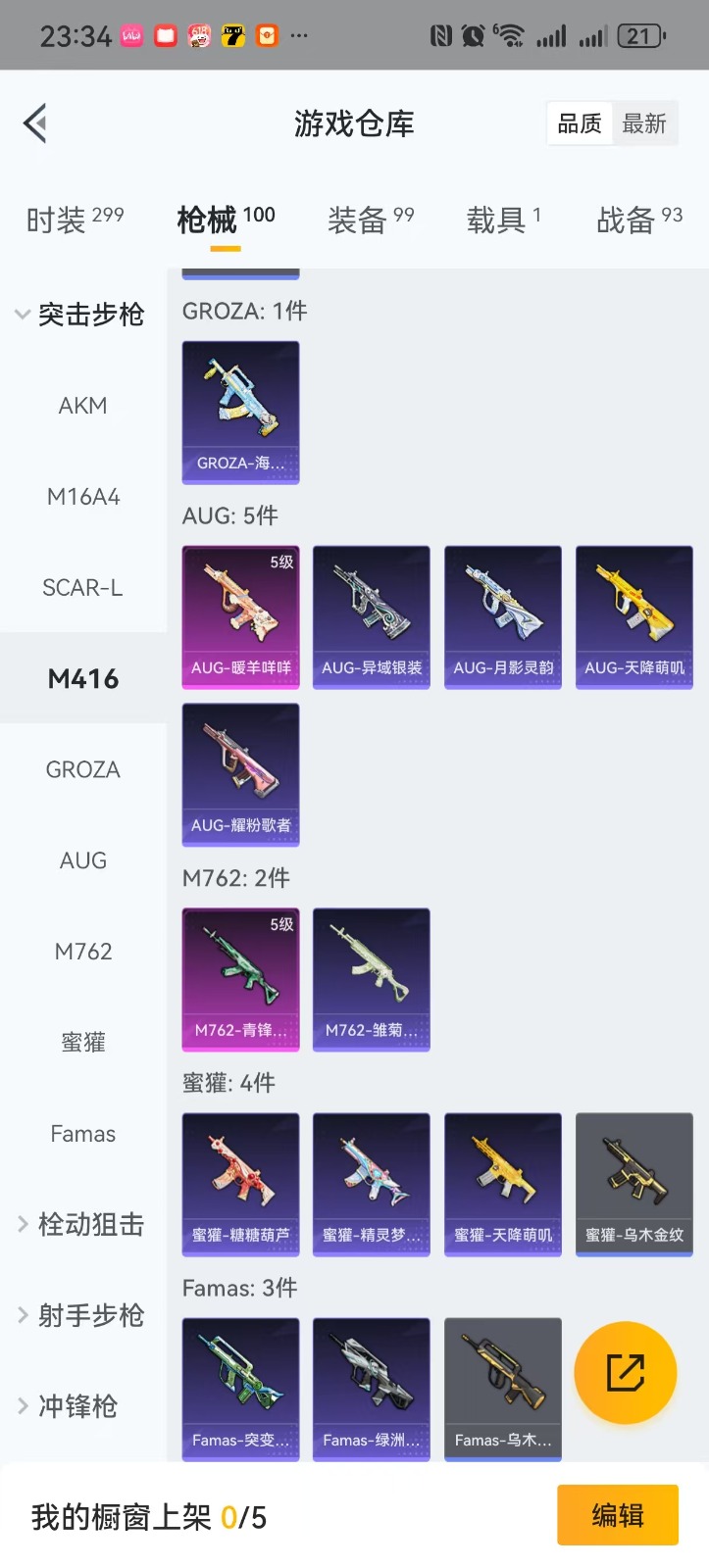This screenshot has height=1568, width=709.
Task: Open the 战备 tab
Action: click(x=638, y=220)
